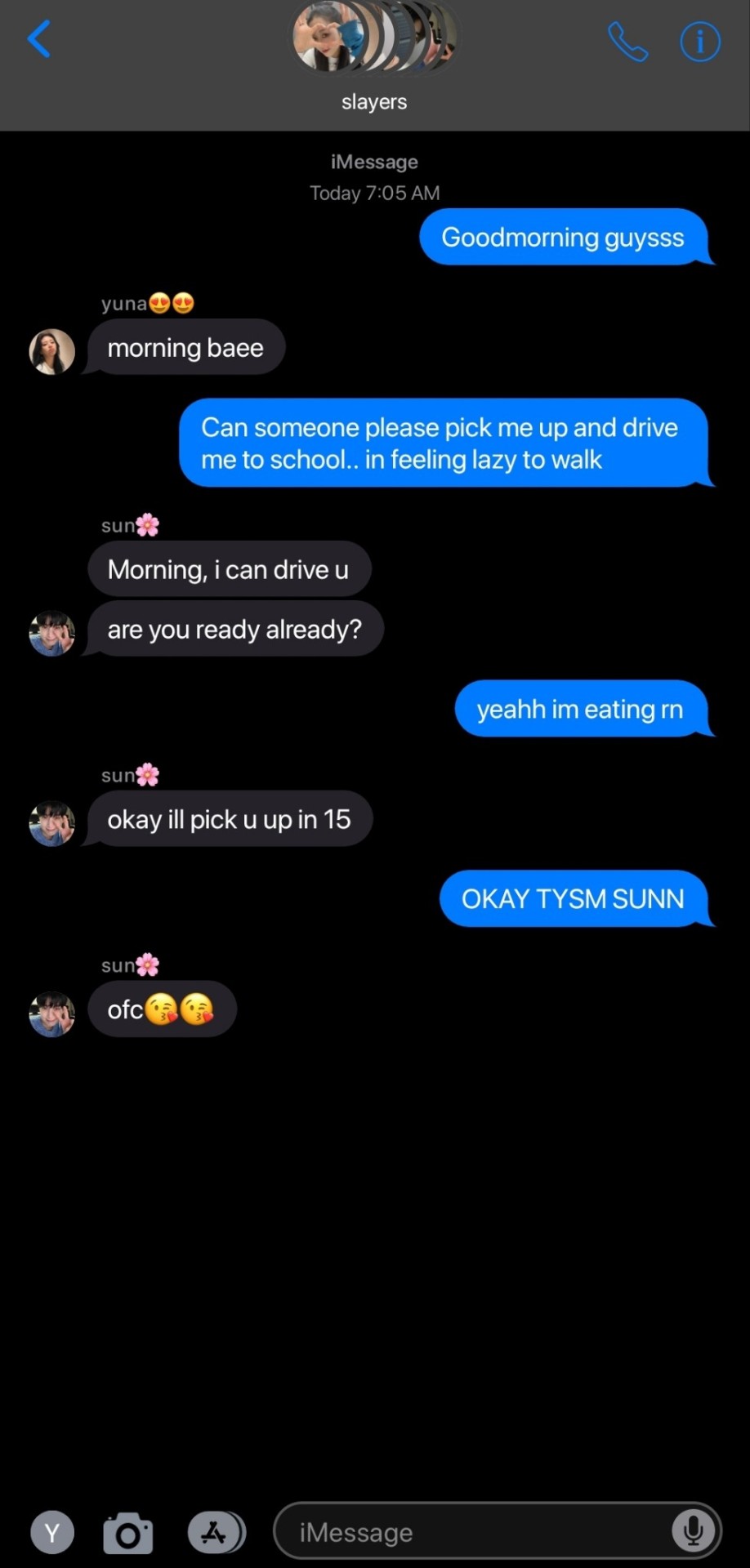Open the group info details
Viewport: 750px width, 1568px height.
pos(700,42)
